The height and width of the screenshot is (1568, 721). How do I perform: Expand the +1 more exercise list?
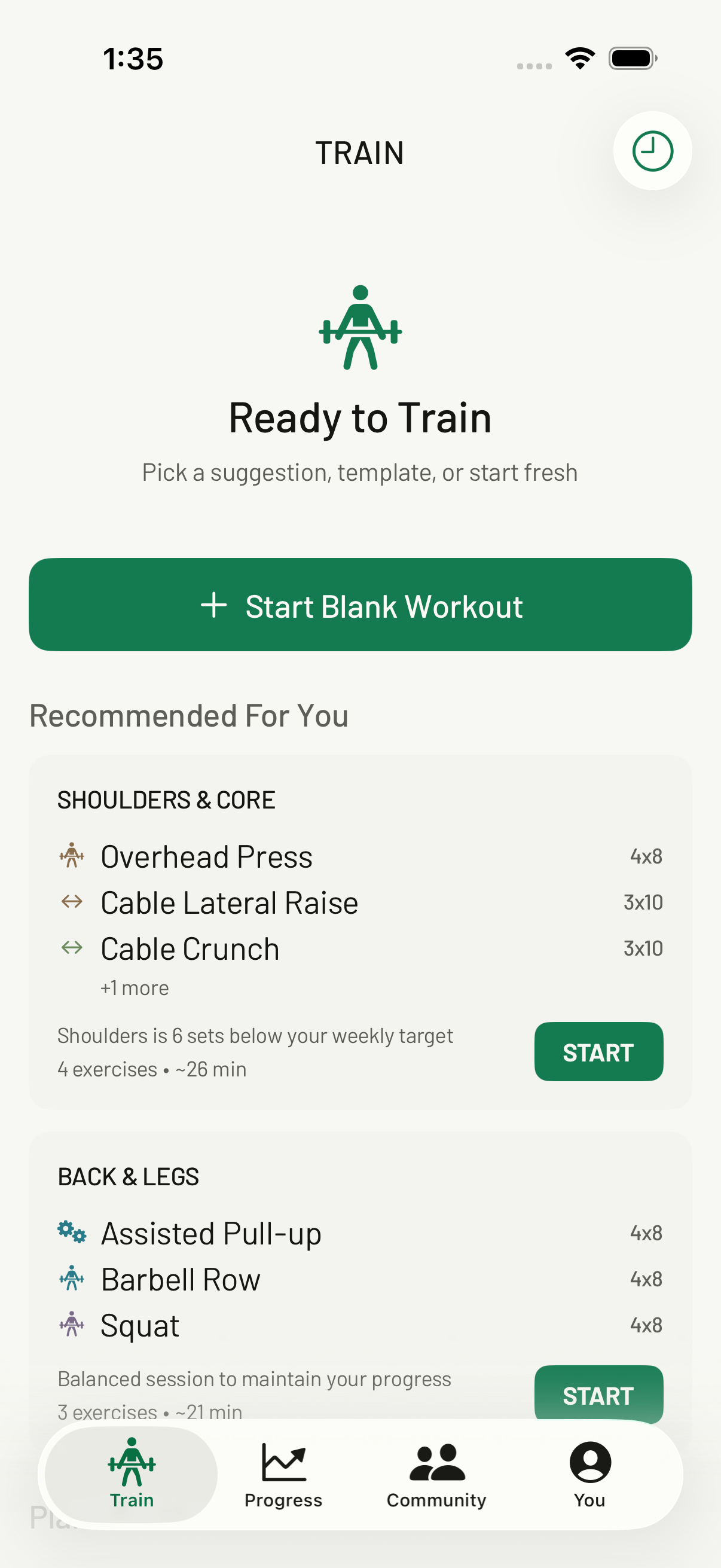[135, 987]
